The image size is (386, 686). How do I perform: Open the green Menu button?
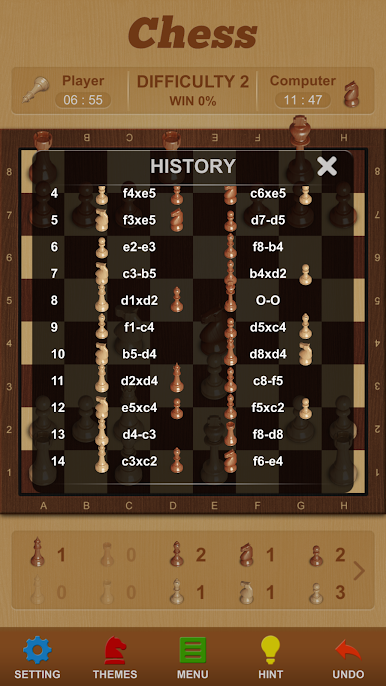193,657
